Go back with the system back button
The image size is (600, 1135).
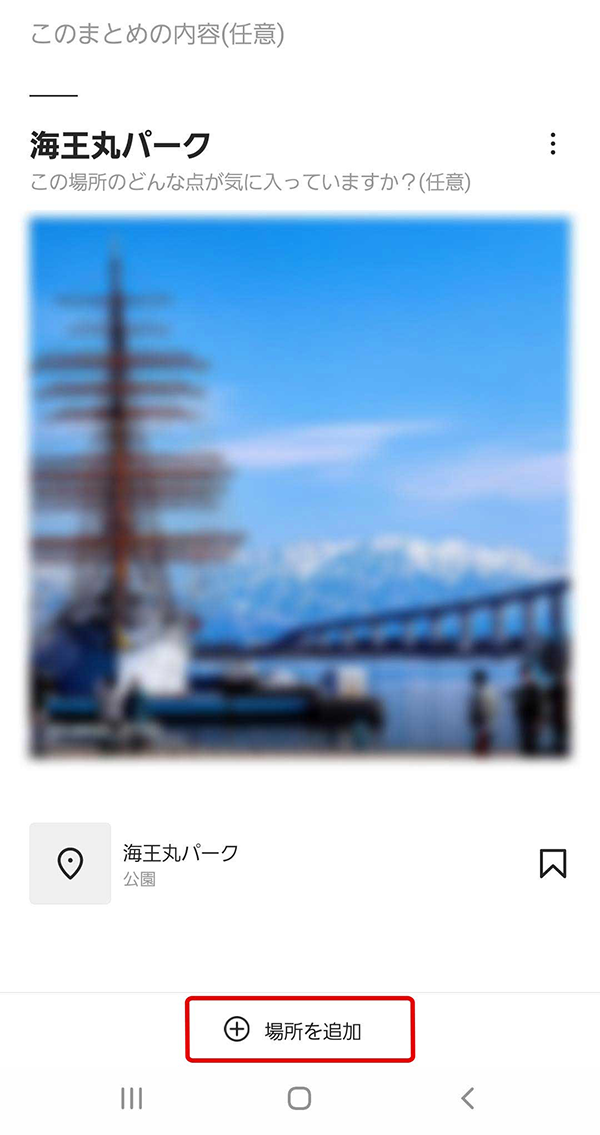(x=467, y=1098)
